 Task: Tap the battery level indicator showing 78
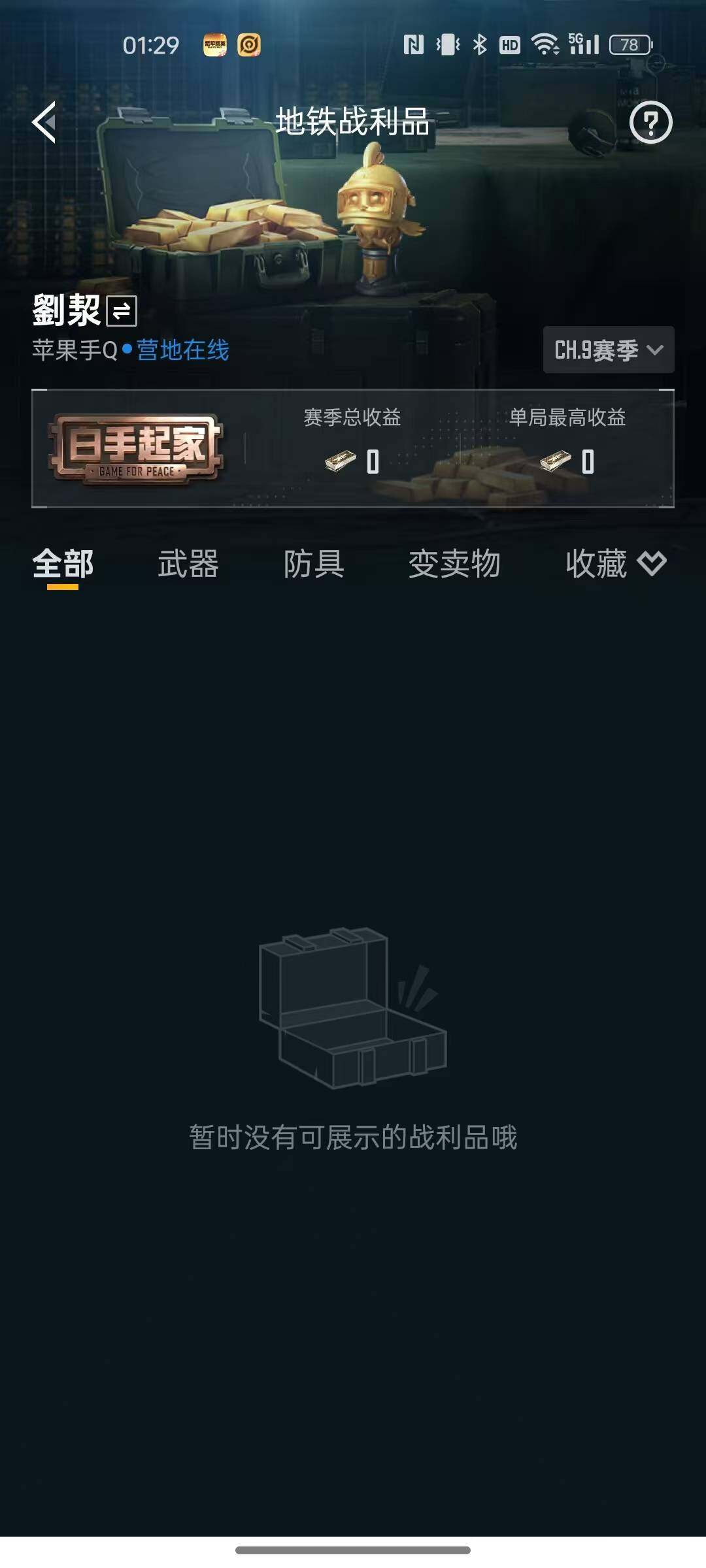click(629, 44)
